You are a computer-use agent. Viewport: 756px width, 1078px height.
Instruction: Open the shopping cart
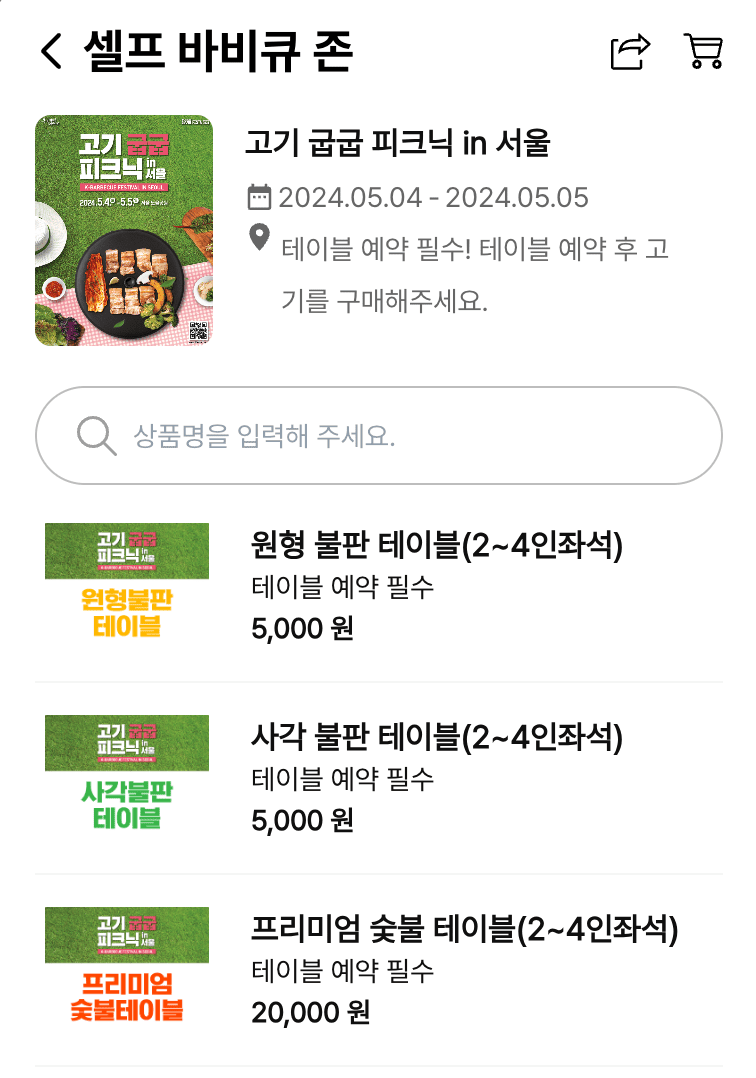(704, 52)
